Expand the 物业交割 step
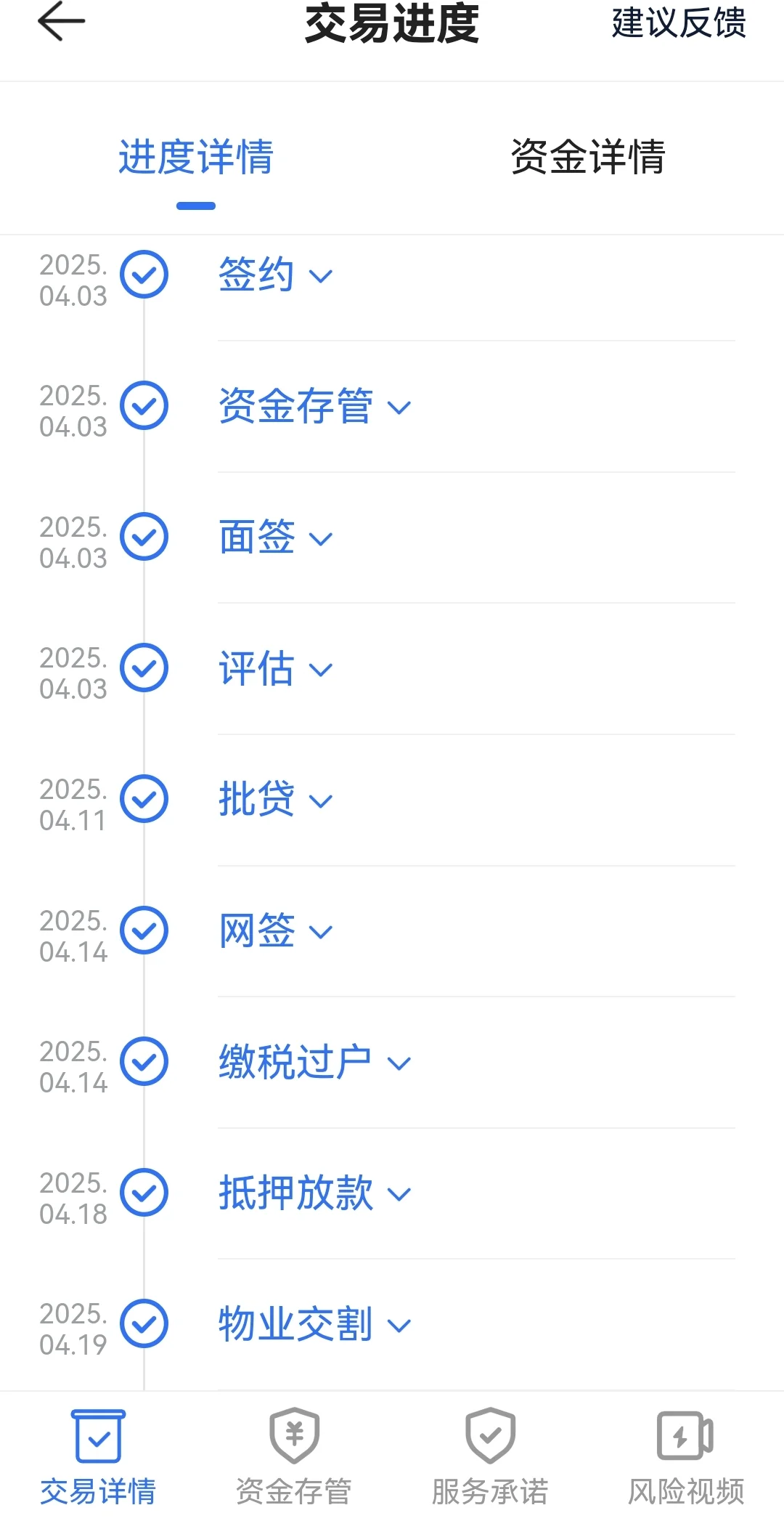This screenshot has width=784, height=1529. 315,1325
